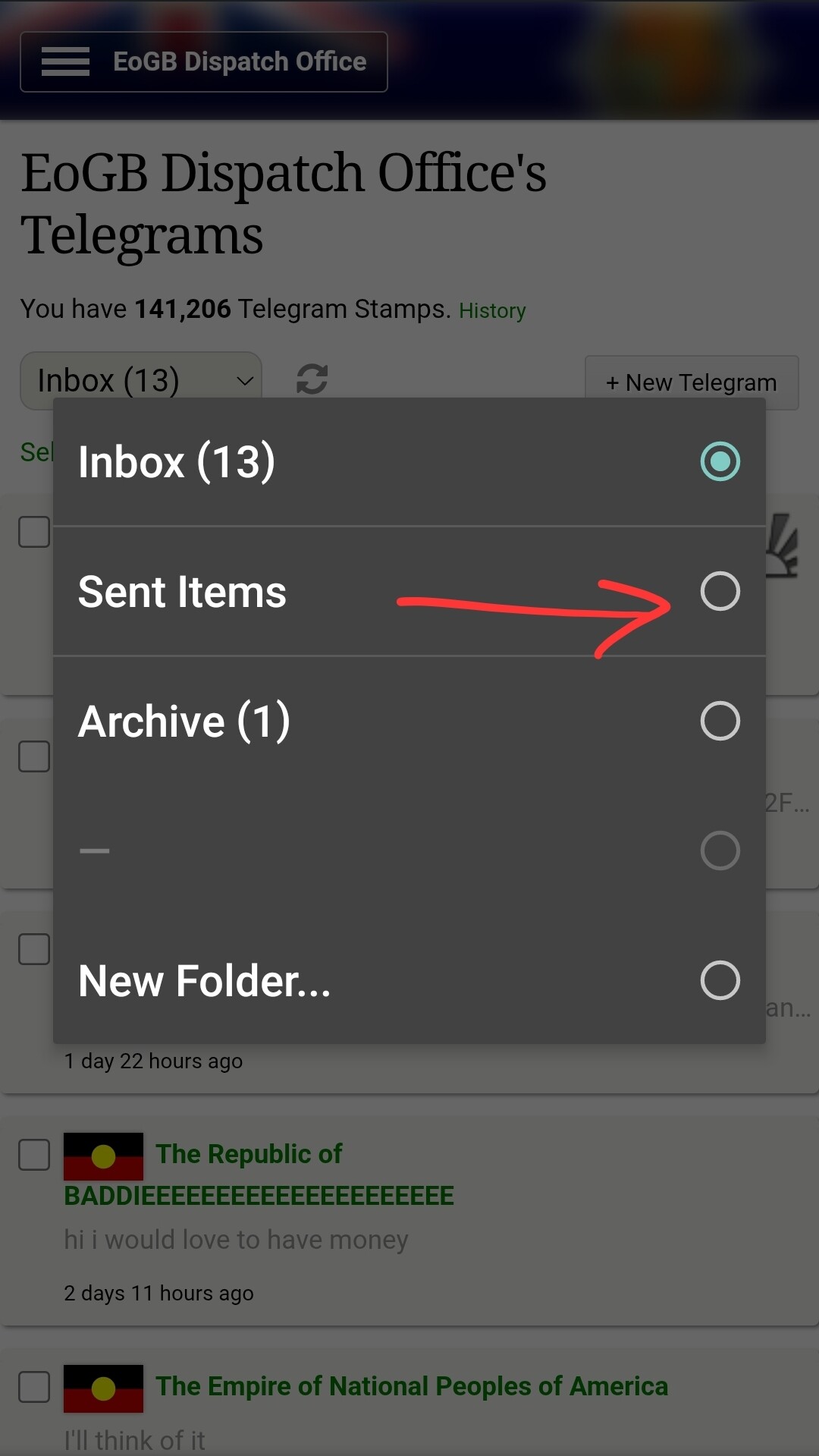Check the box for BADDIEEEE republic telegram
Image resolution: width=819 pixels, height=1456 pixels.
coord(34,1154)
